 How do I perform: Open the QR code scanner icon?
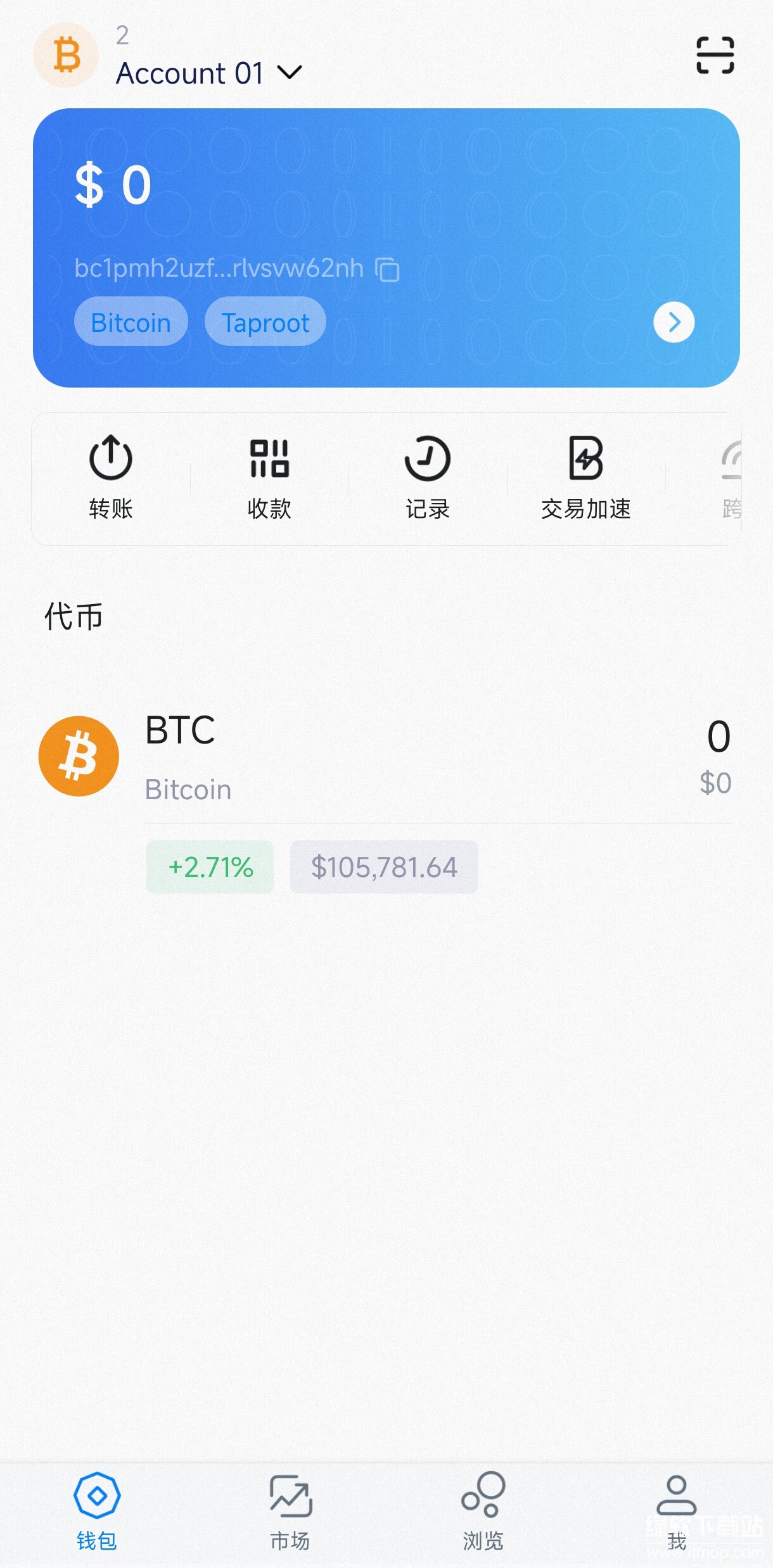716,54
